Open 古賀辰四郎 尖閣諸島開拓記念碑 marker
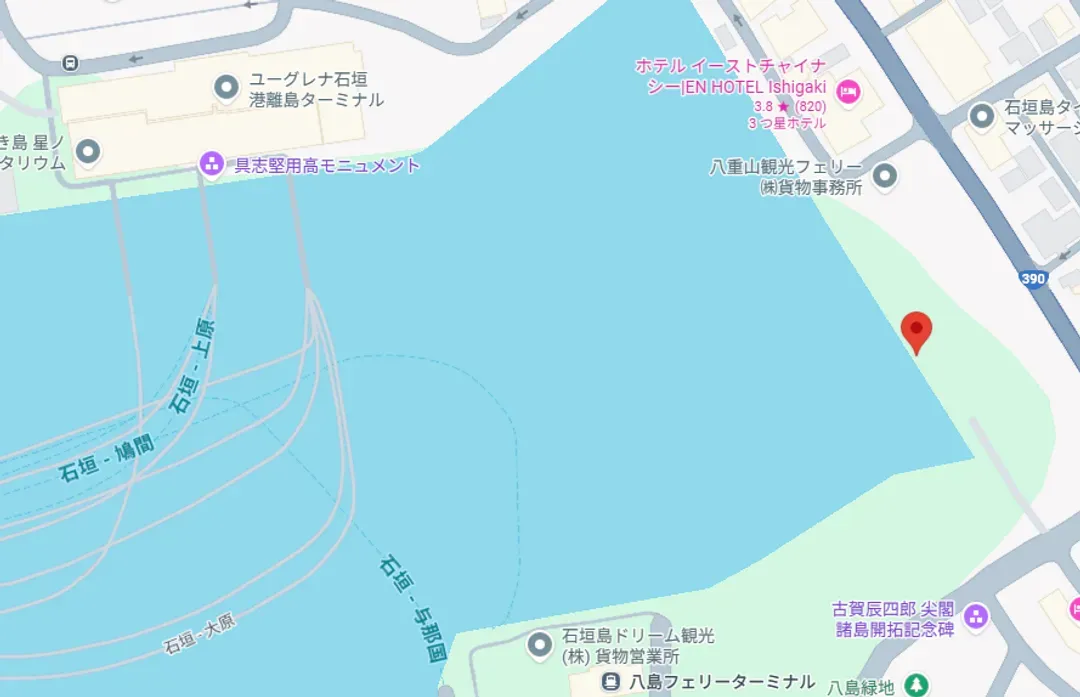 (x=977, y=616)
